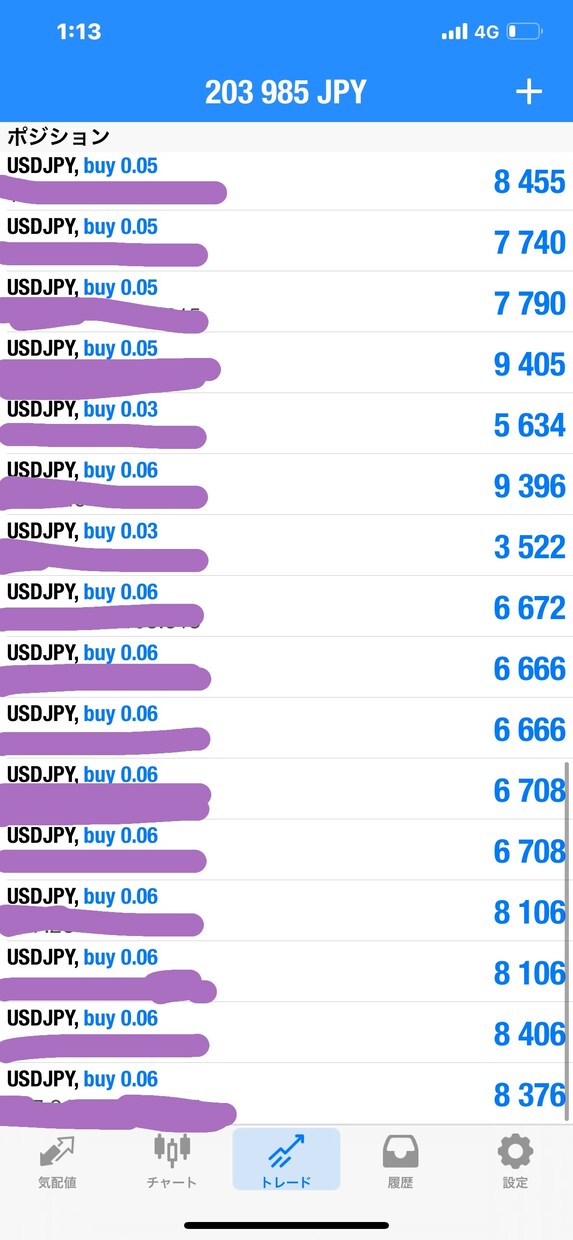Open the USDJPY buy 0.03 position showing 3 522
This screenshot has width=573, height=1240.
[286, 546]
